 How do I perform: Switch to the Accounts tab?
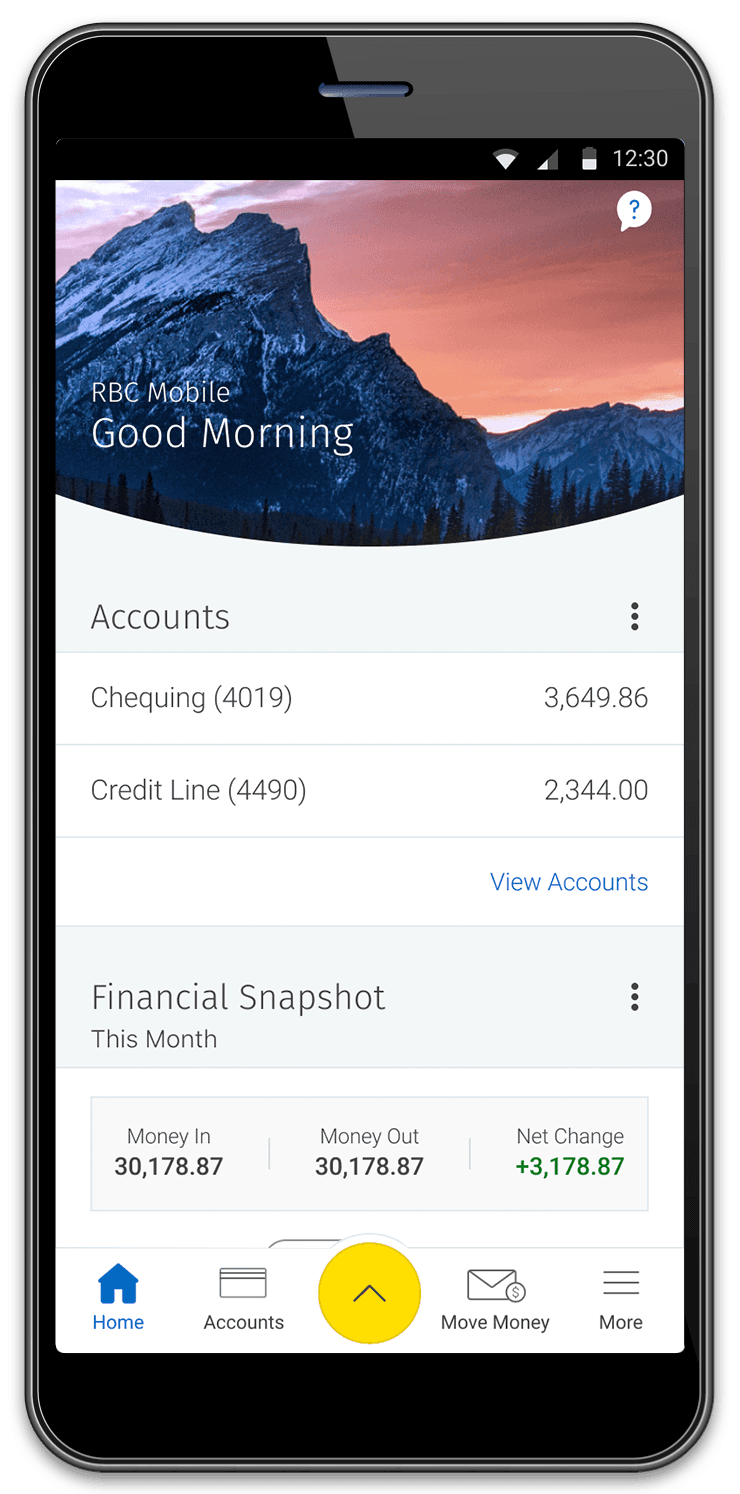pos(243,1298)
